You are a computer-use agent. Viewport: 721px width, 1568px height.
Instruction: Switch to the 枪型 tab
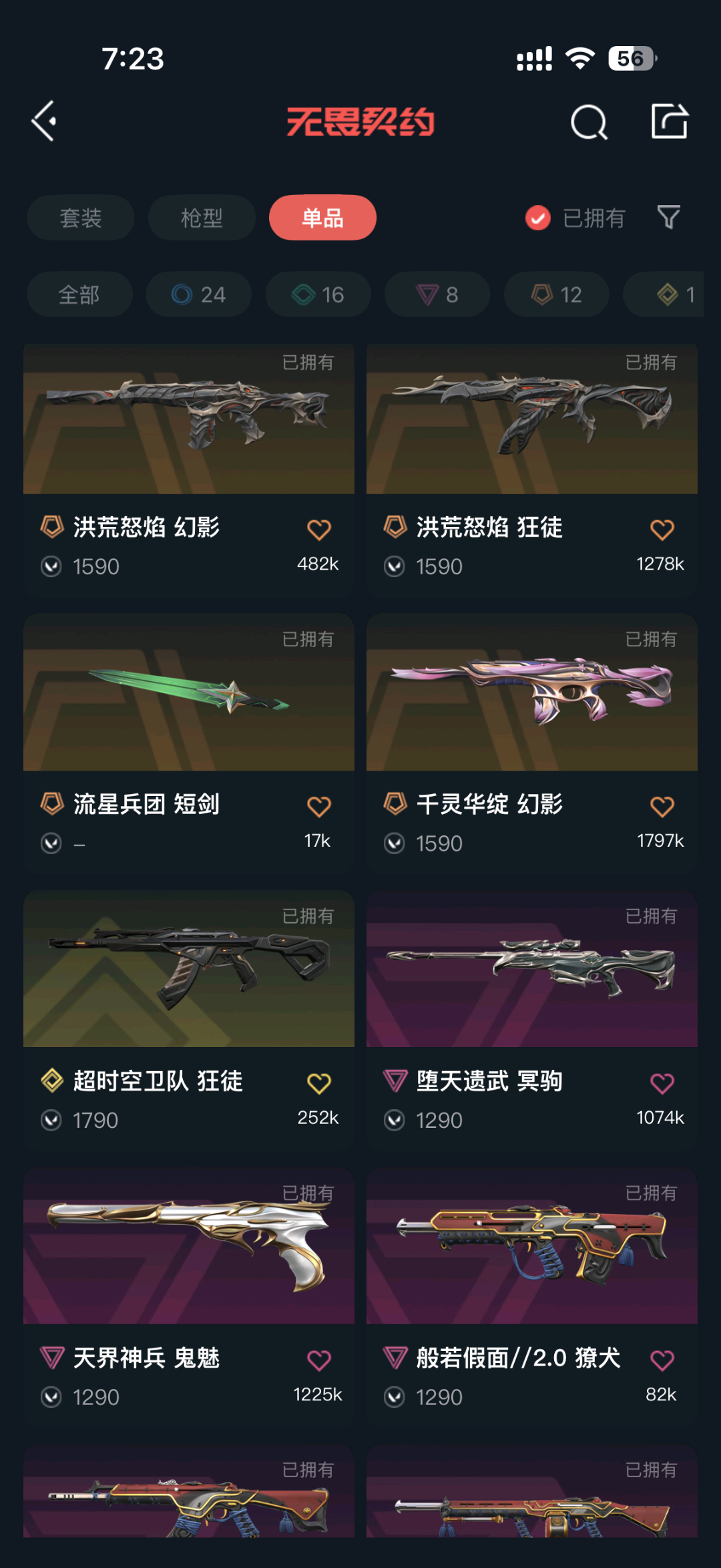[202, 218]
